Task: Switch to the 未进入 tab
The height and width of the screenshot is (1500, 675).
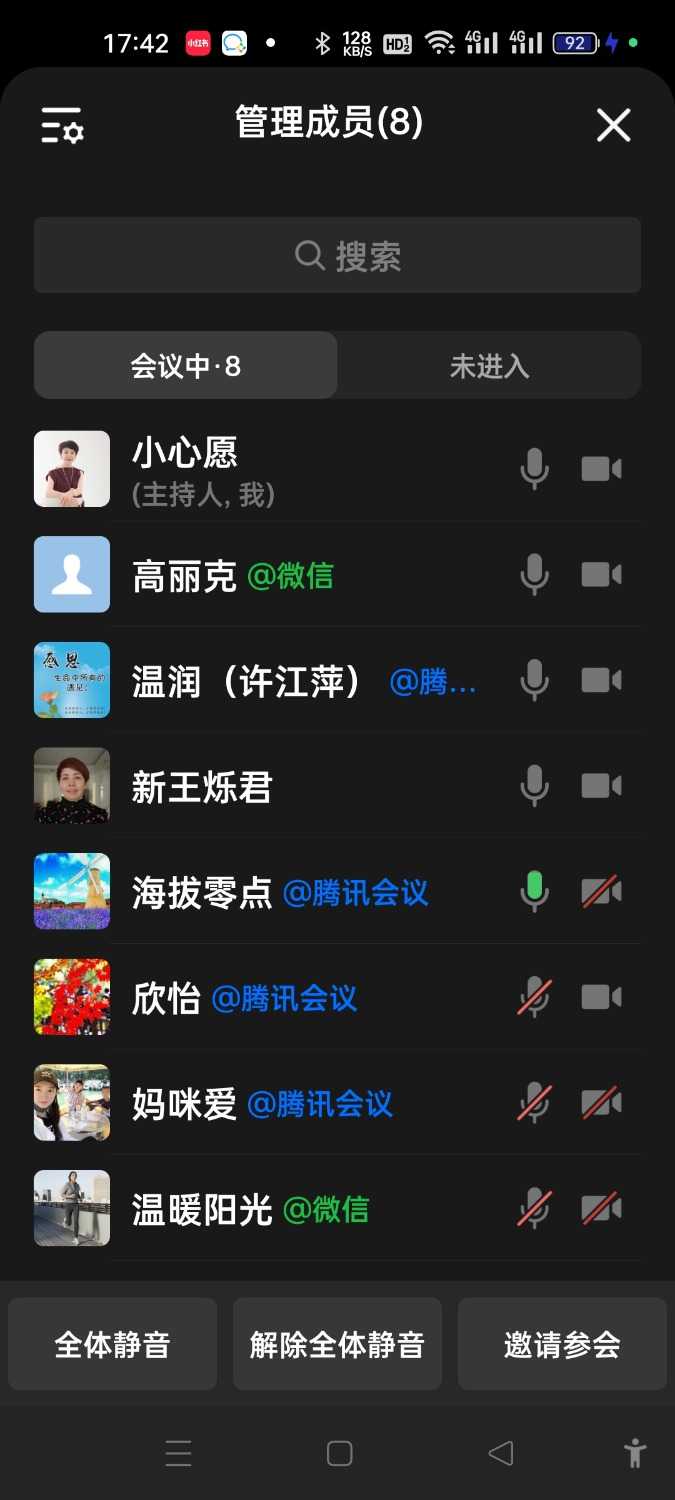Action: (x=489, y=366)
